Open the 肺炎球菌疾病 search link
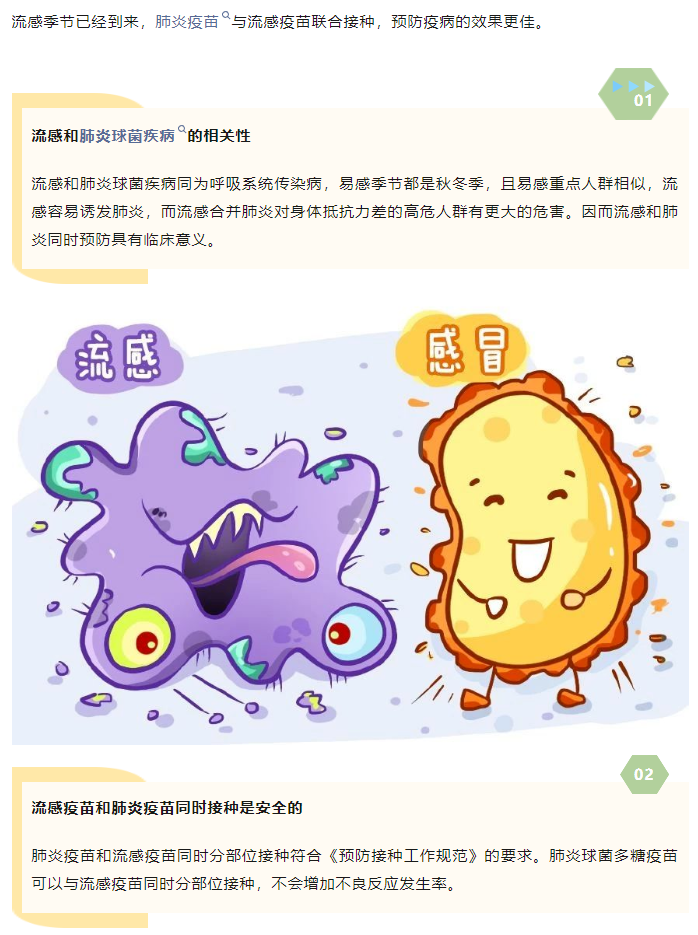 [127, 136]
